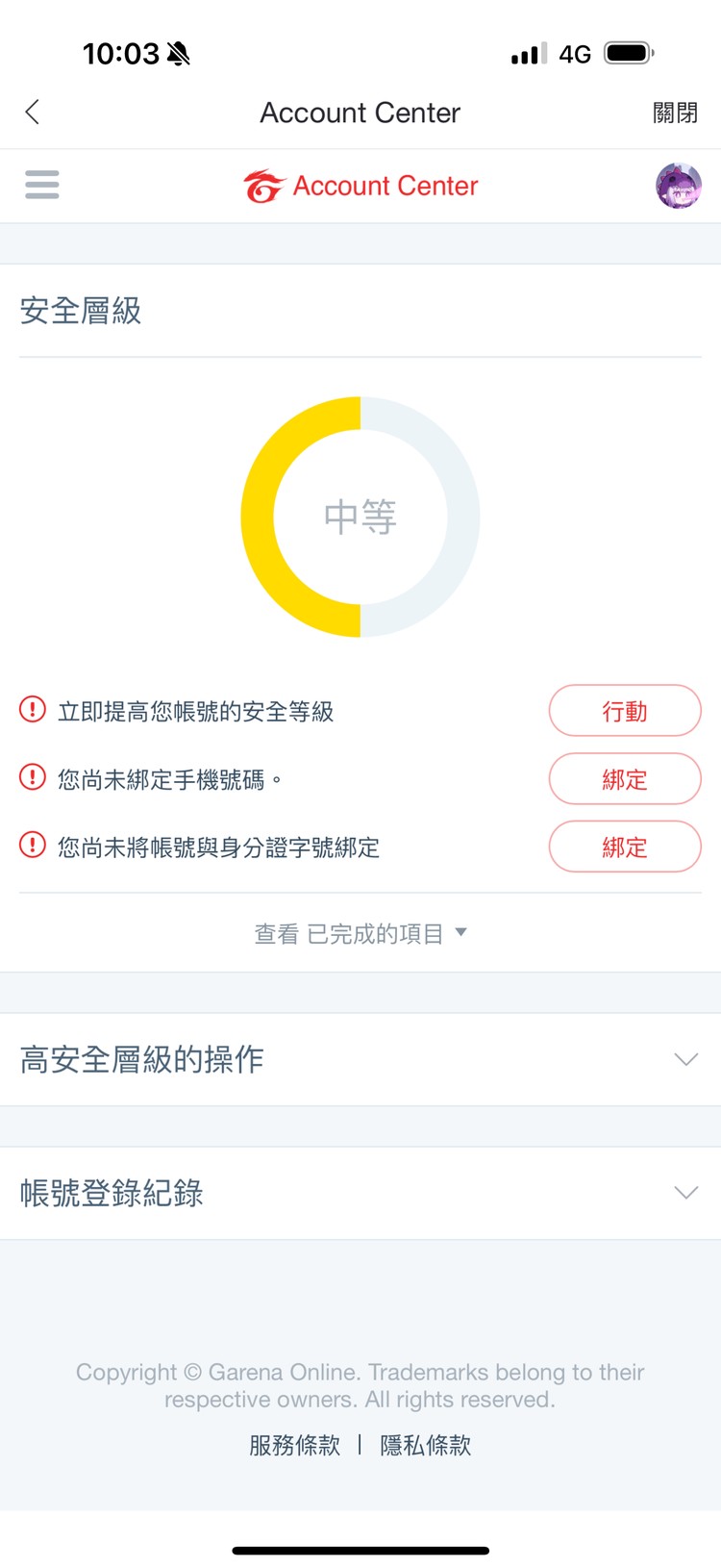721x1568 pixels.
Task: Select the Account Center title
Action: click(360, 113)
